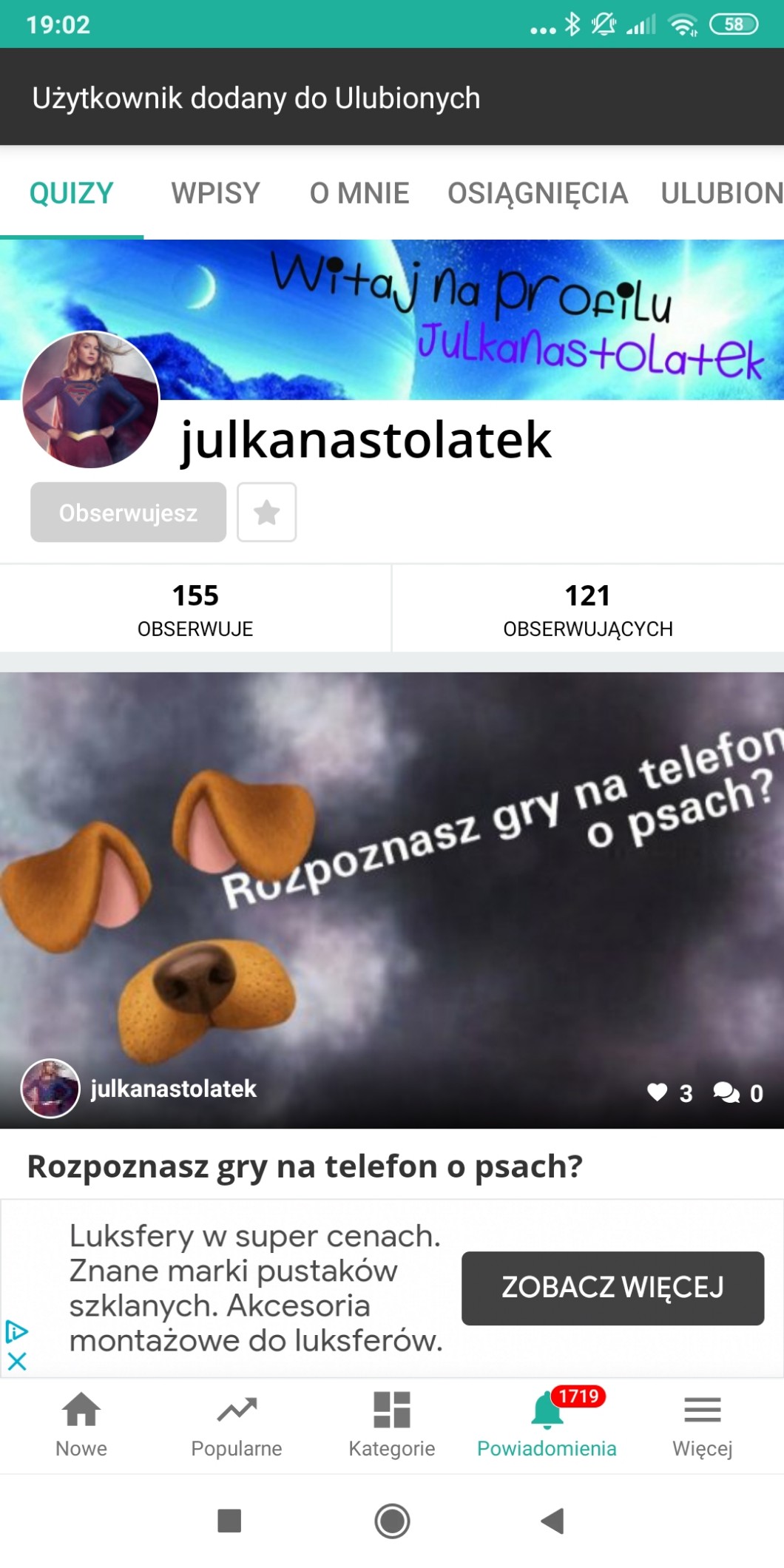This screenshot has width=784, height=1568.
Task: Switch to the WPISY tab
Action: tap(215, 193)
